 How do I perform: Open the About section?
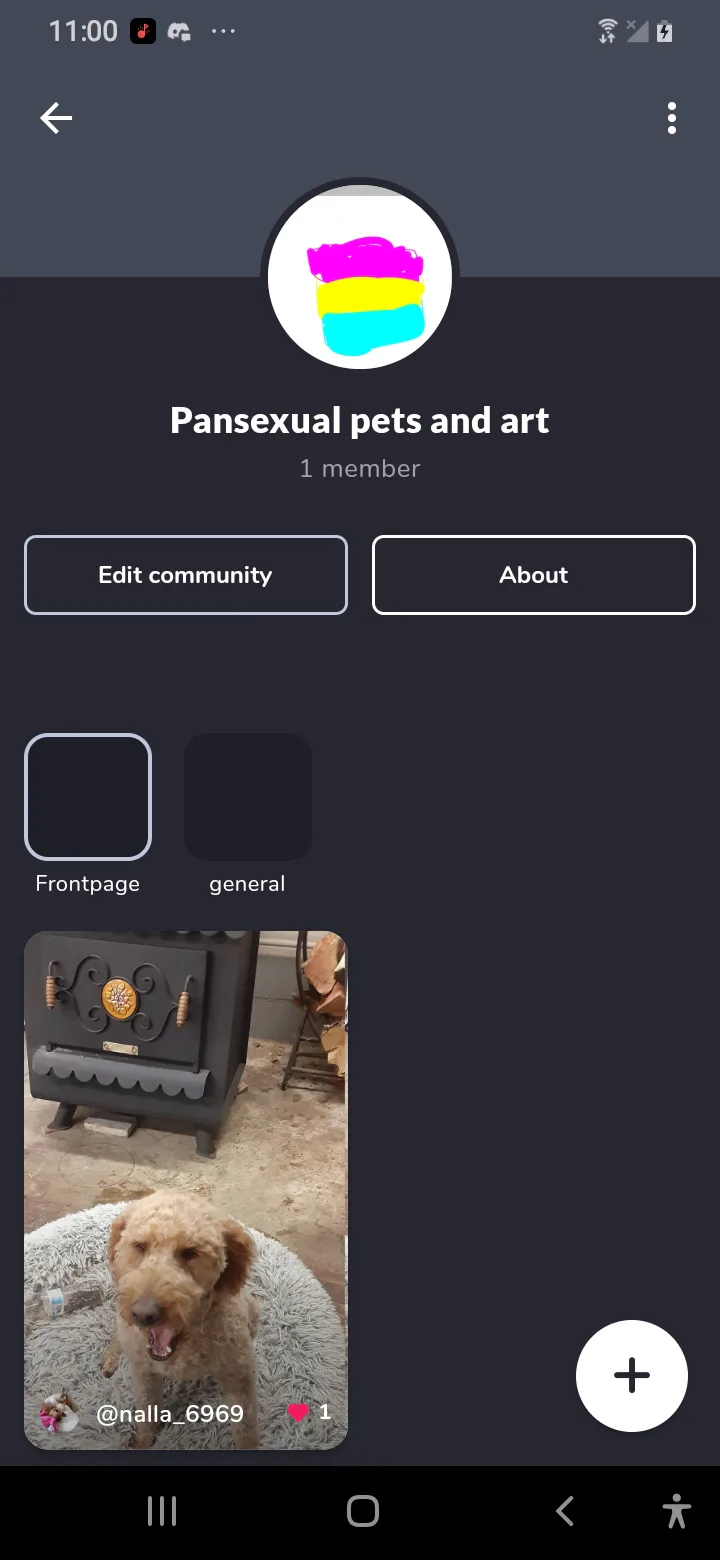534,575
